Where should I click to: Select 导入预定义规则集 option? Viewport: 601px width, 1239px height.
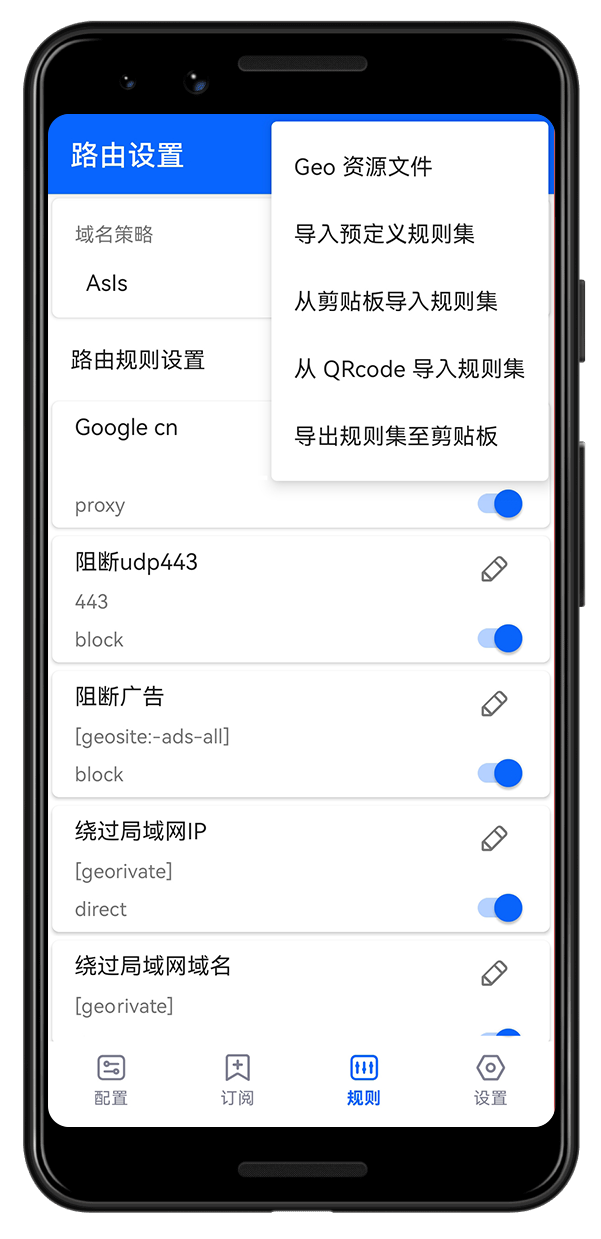[410, 234]
